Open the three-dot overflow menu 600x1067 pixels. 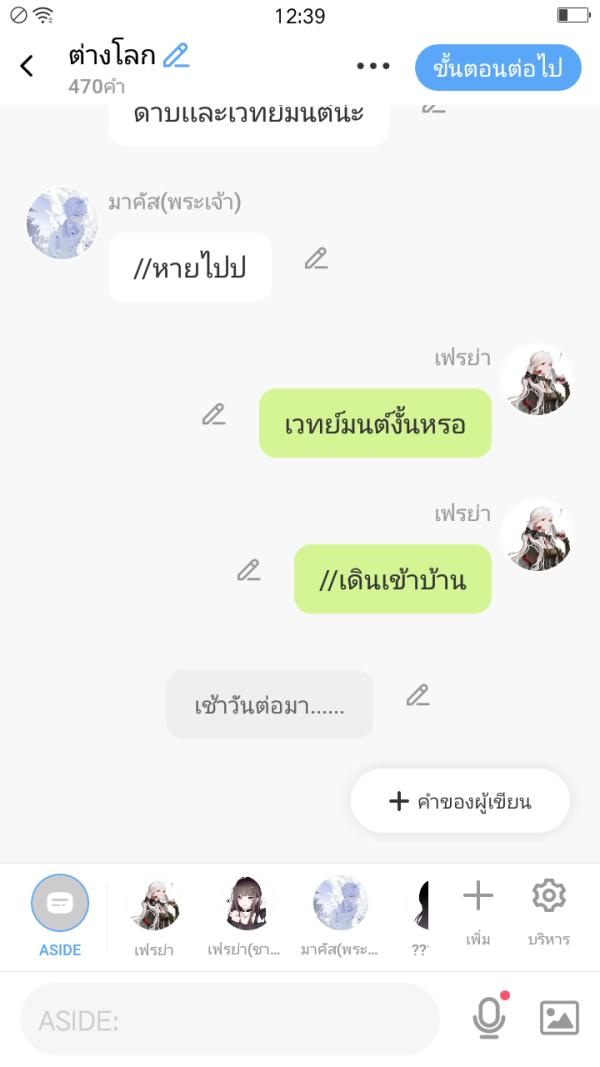coord(373,67)
